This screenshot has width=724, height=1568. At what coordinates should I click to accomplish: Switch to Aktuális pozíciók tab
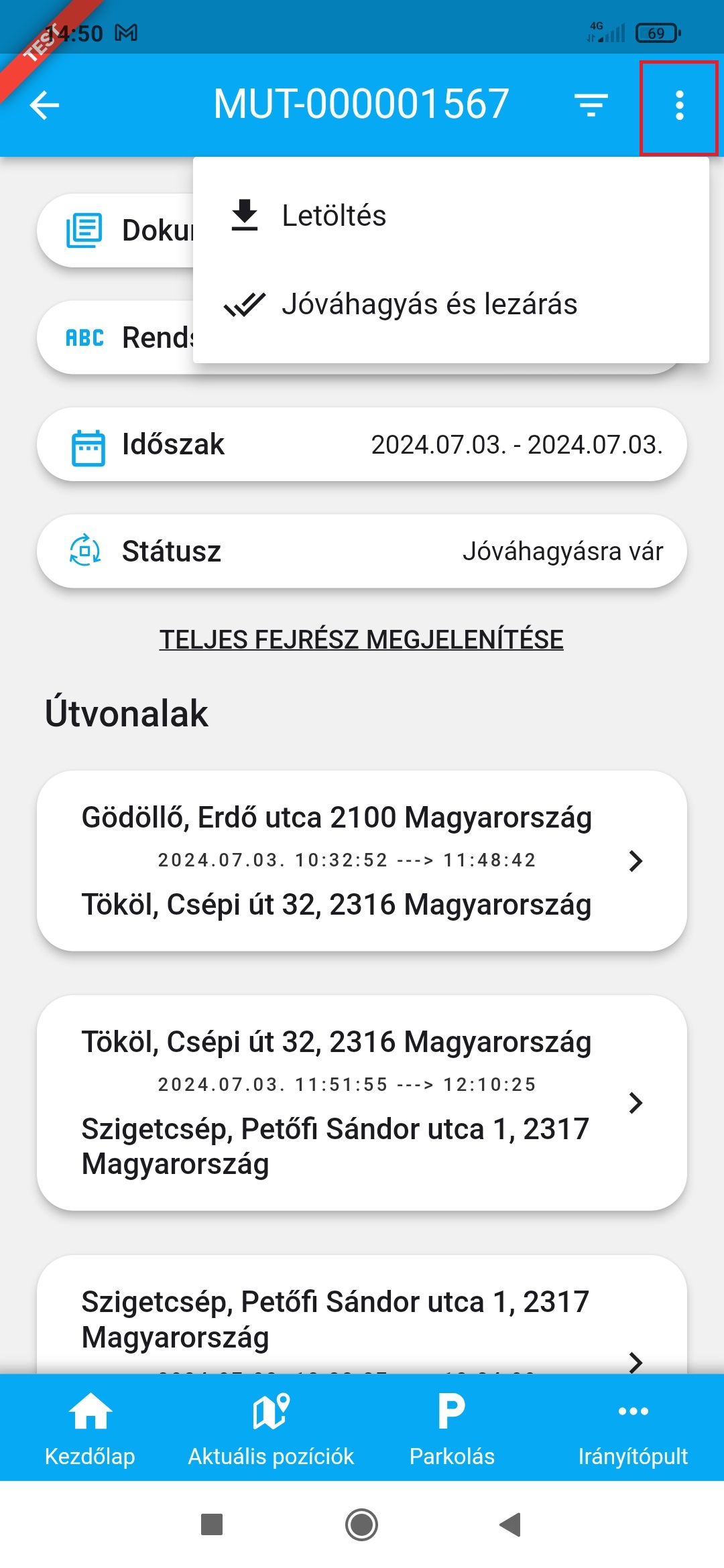pos(271,1427)
